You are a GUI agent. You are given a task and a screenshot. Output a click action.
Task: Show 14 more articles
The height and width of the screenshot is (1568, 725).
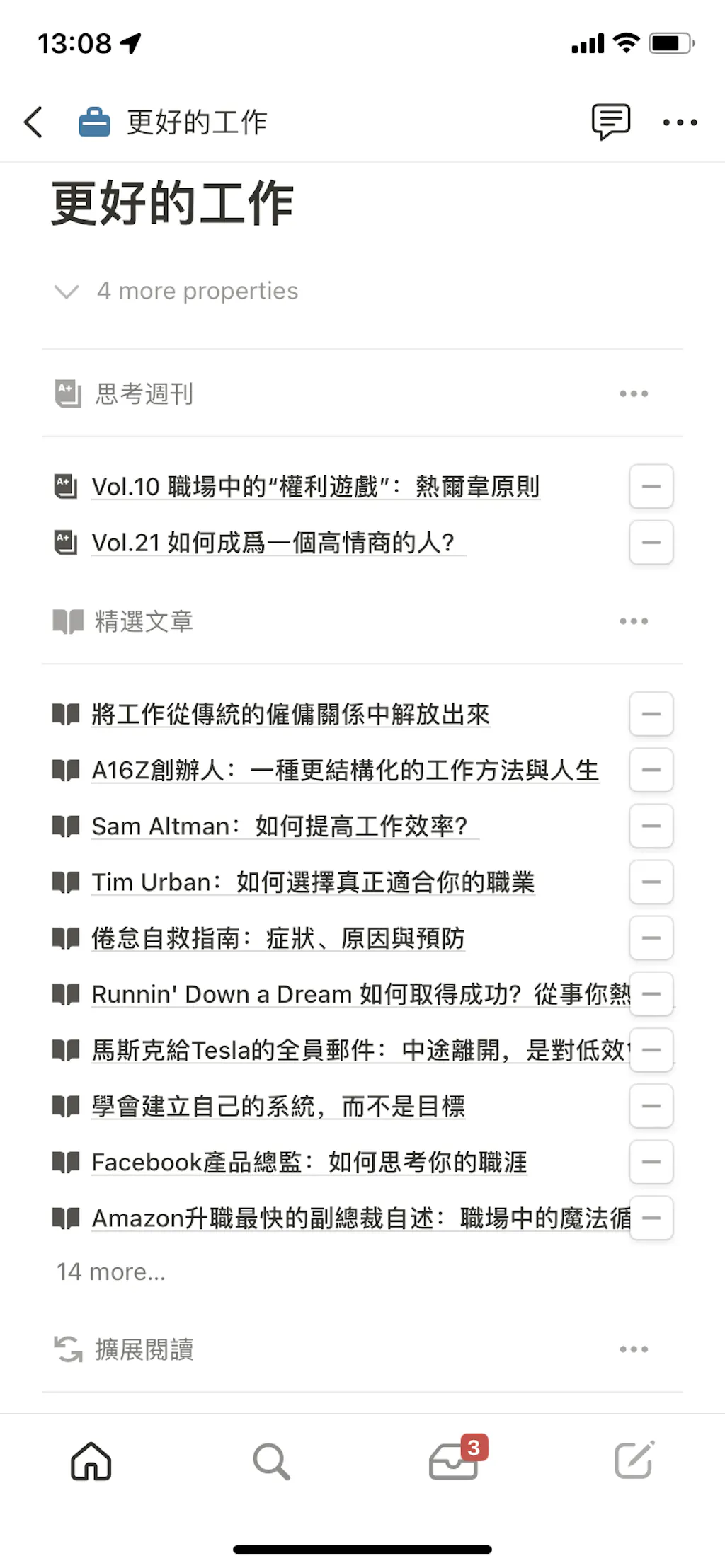click(x=111, y=1272)
